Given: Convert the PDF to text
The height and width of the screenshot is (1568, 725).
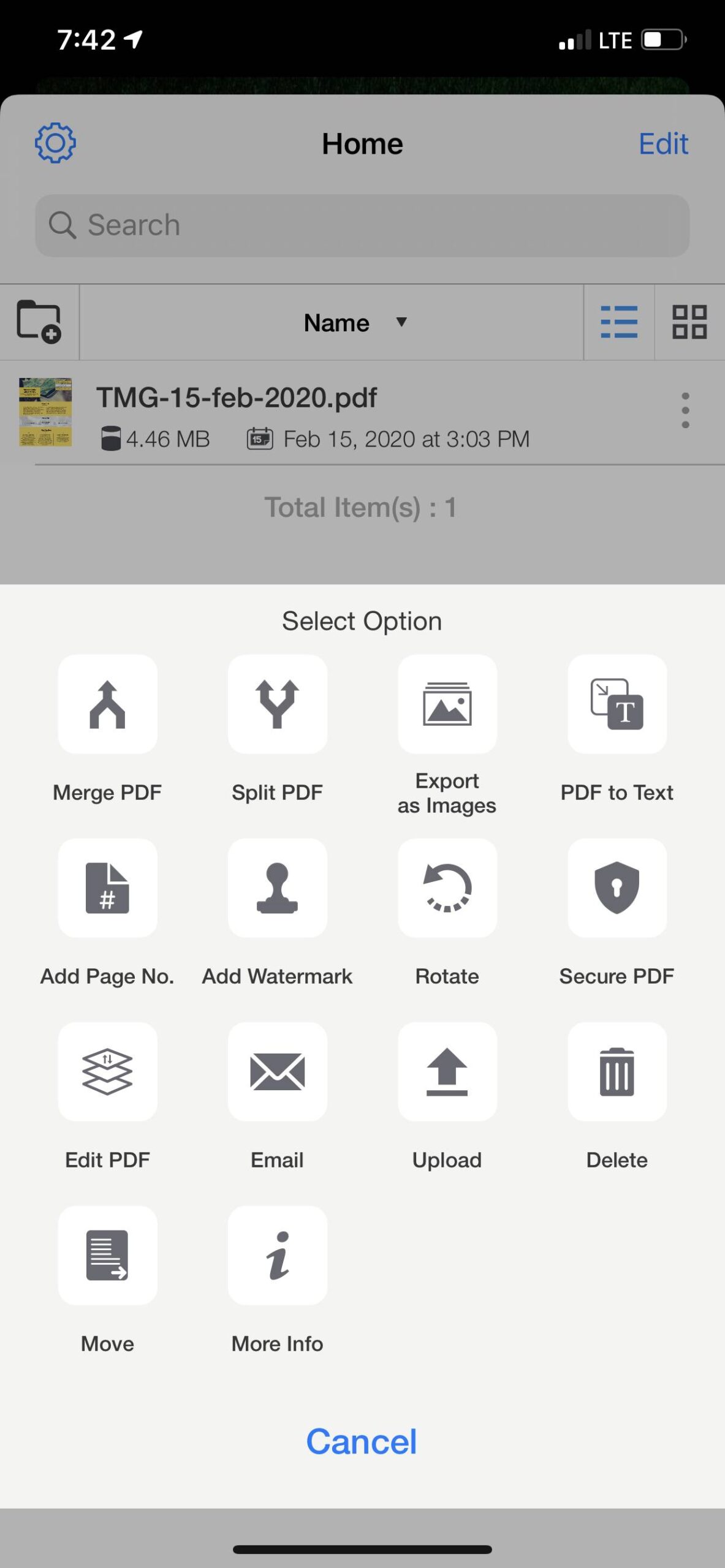Looking at the screenshot, I should tap(617, 704).
